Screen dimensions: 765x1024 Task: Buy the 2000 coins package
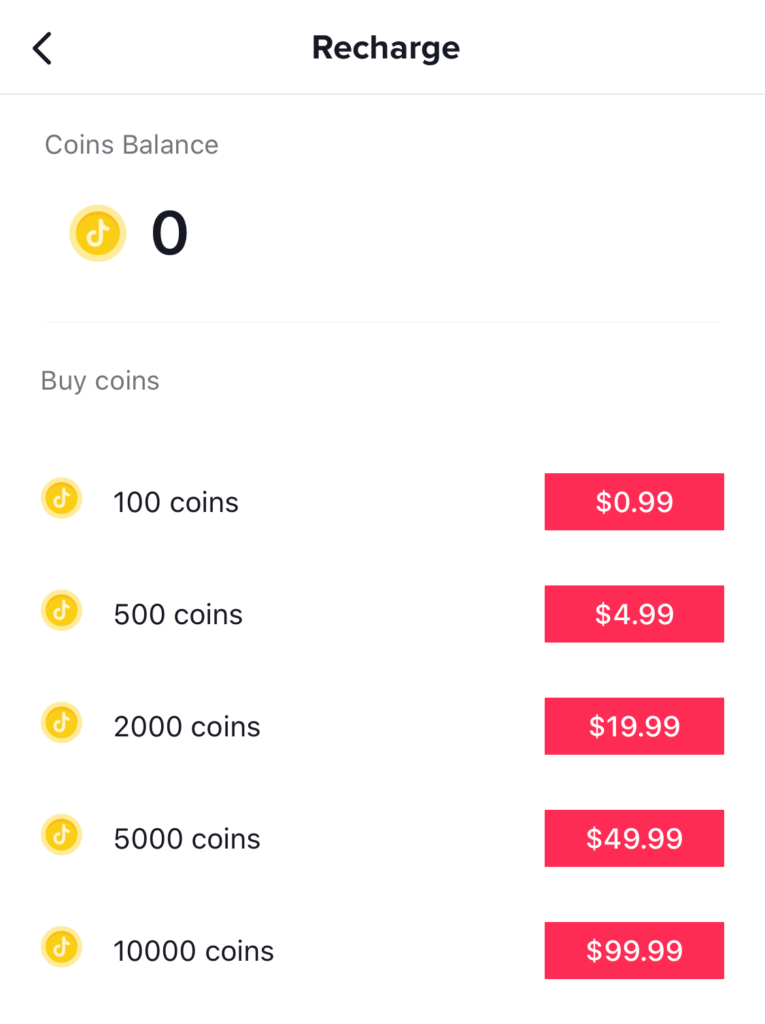tap(633, 726)
